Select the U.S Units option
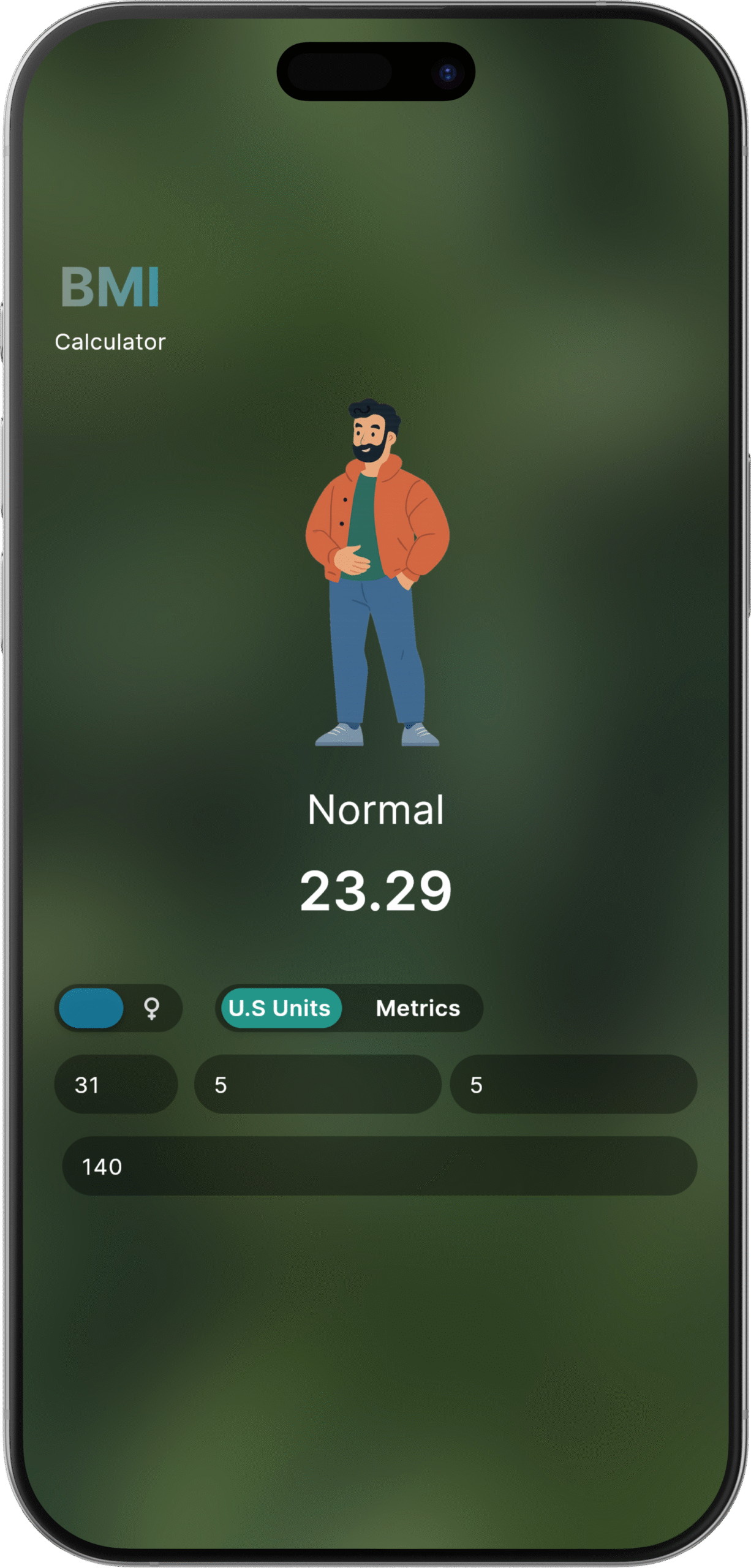 click(280, 1008)
